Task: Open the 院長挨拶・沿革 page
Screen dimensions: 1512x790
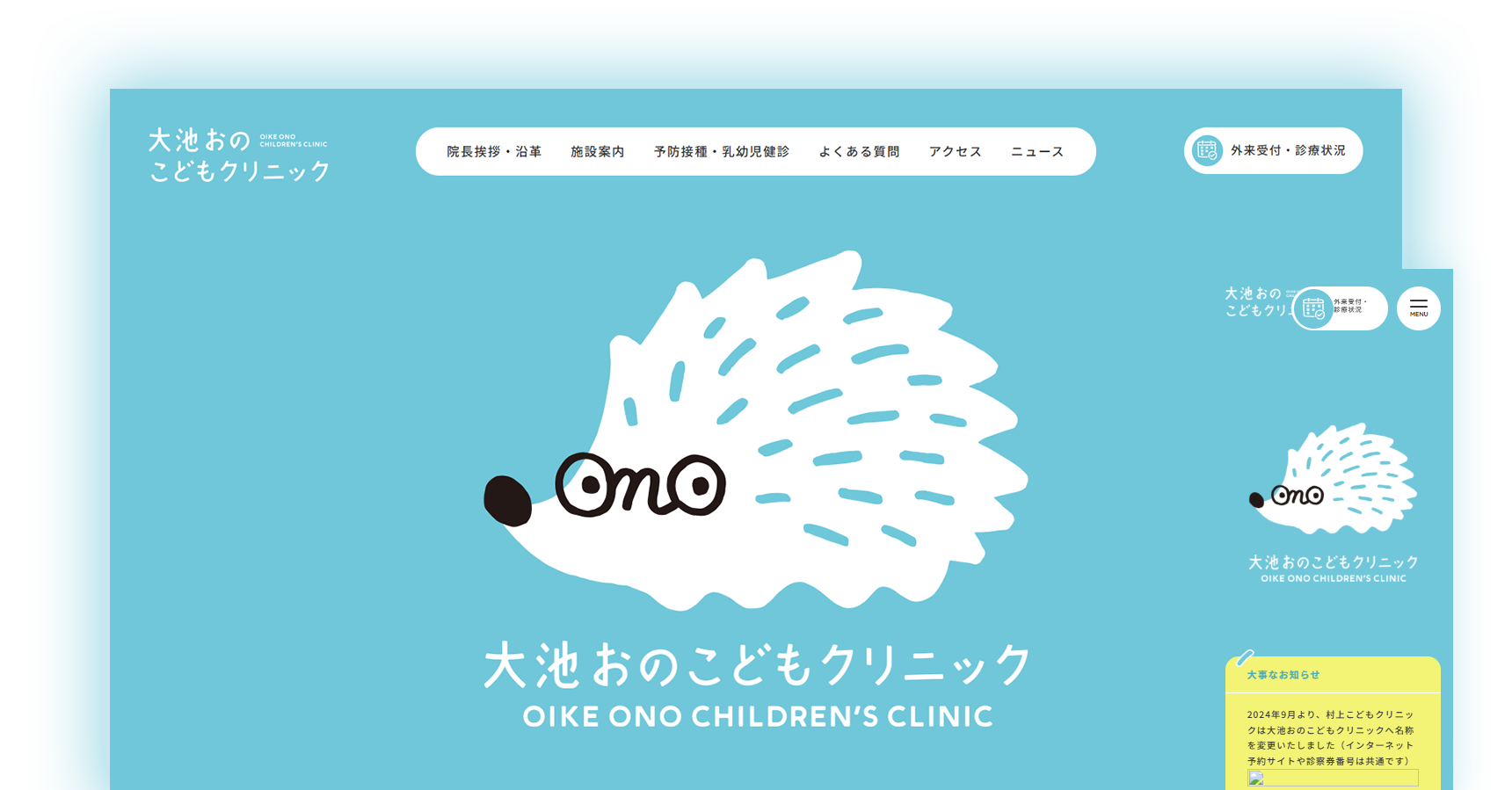Action: coord(494,151)
